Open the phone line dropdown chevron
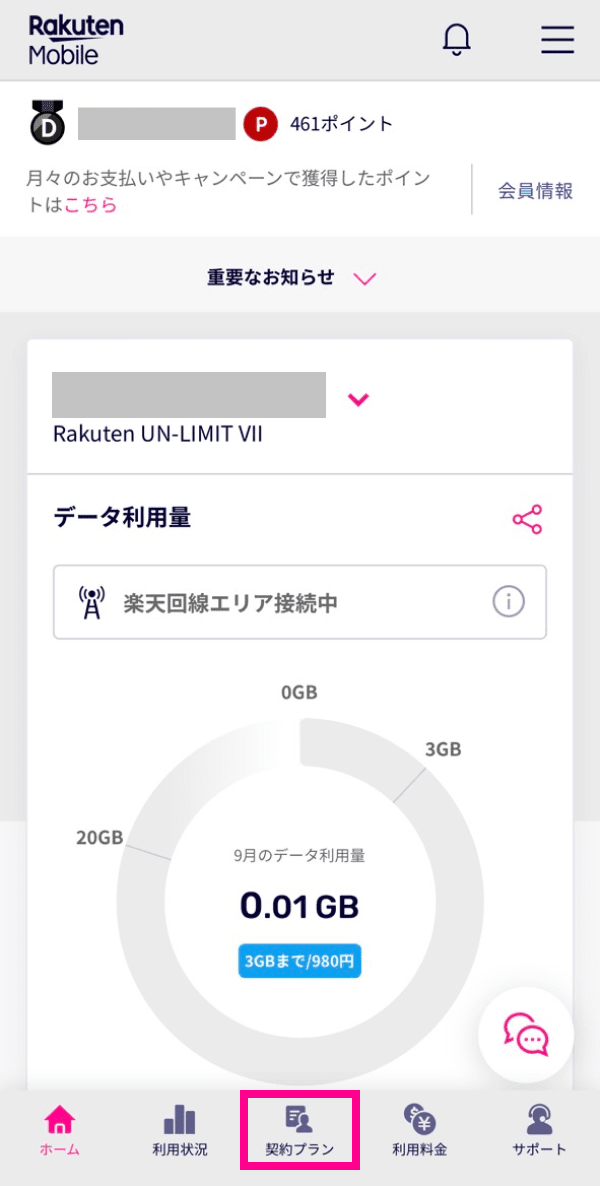The width and height of the screenshot is (600, 1186). click(x=358, y=400)
